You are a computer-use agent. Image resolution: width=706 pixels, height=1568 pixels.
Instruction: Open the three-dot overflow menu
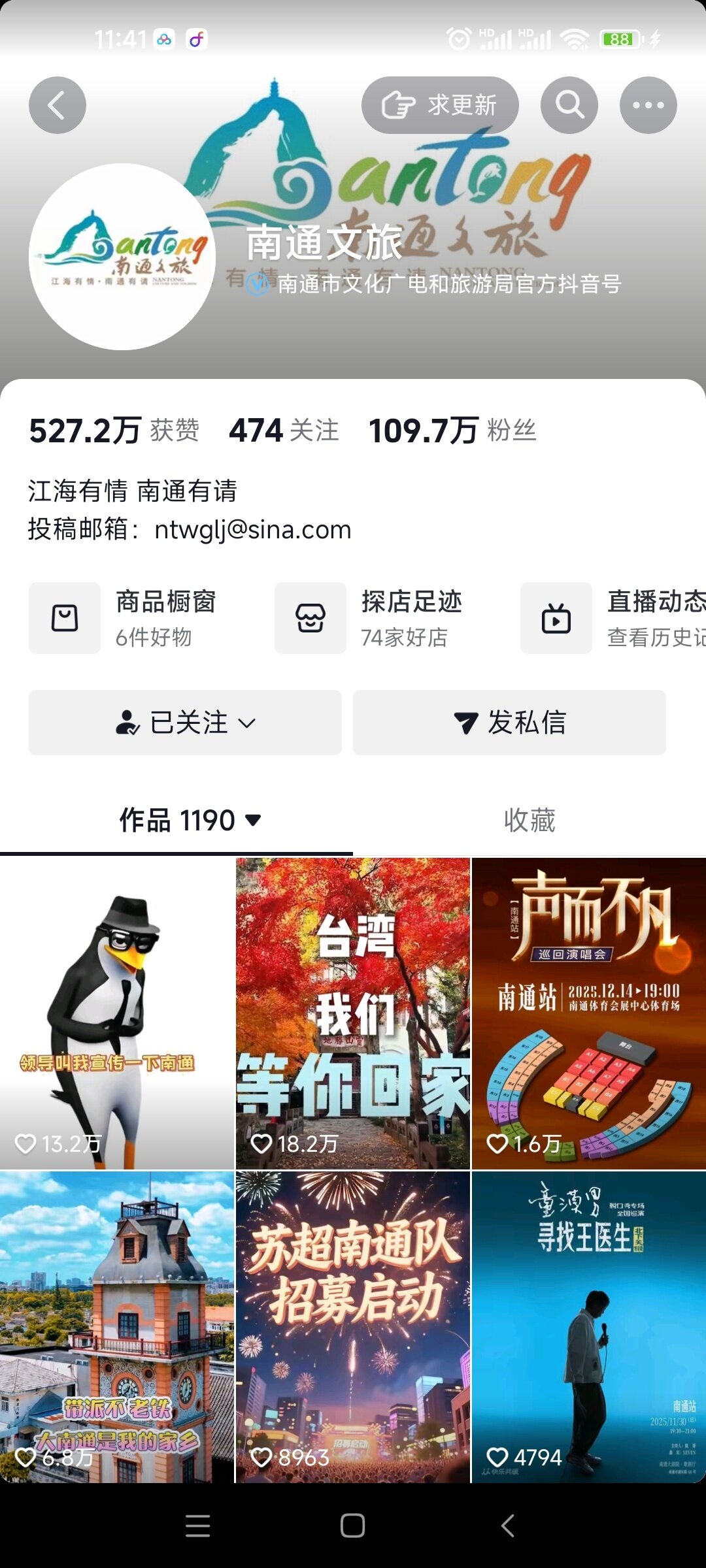coord(648,105)
